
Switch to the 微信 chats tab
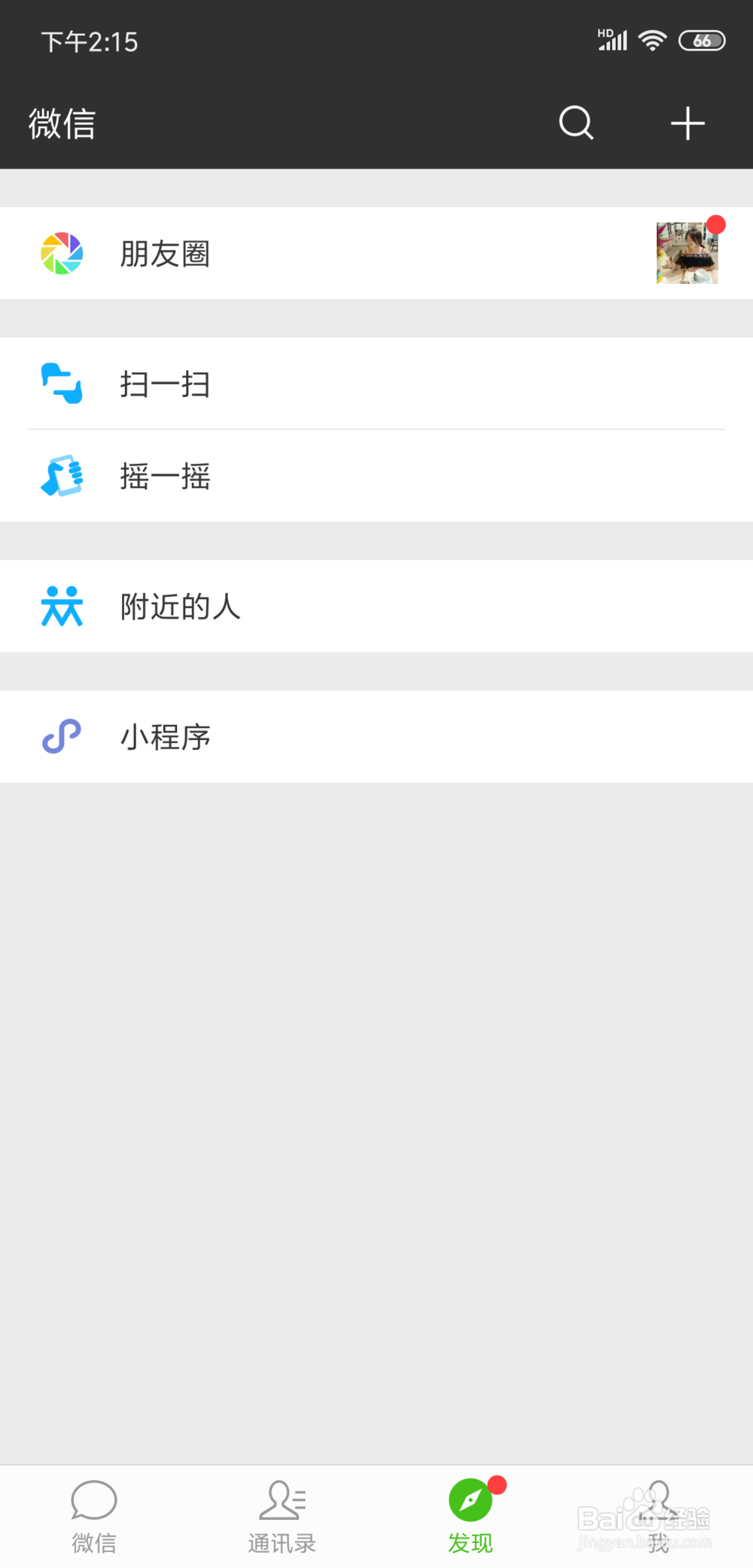pos(93,1517)
